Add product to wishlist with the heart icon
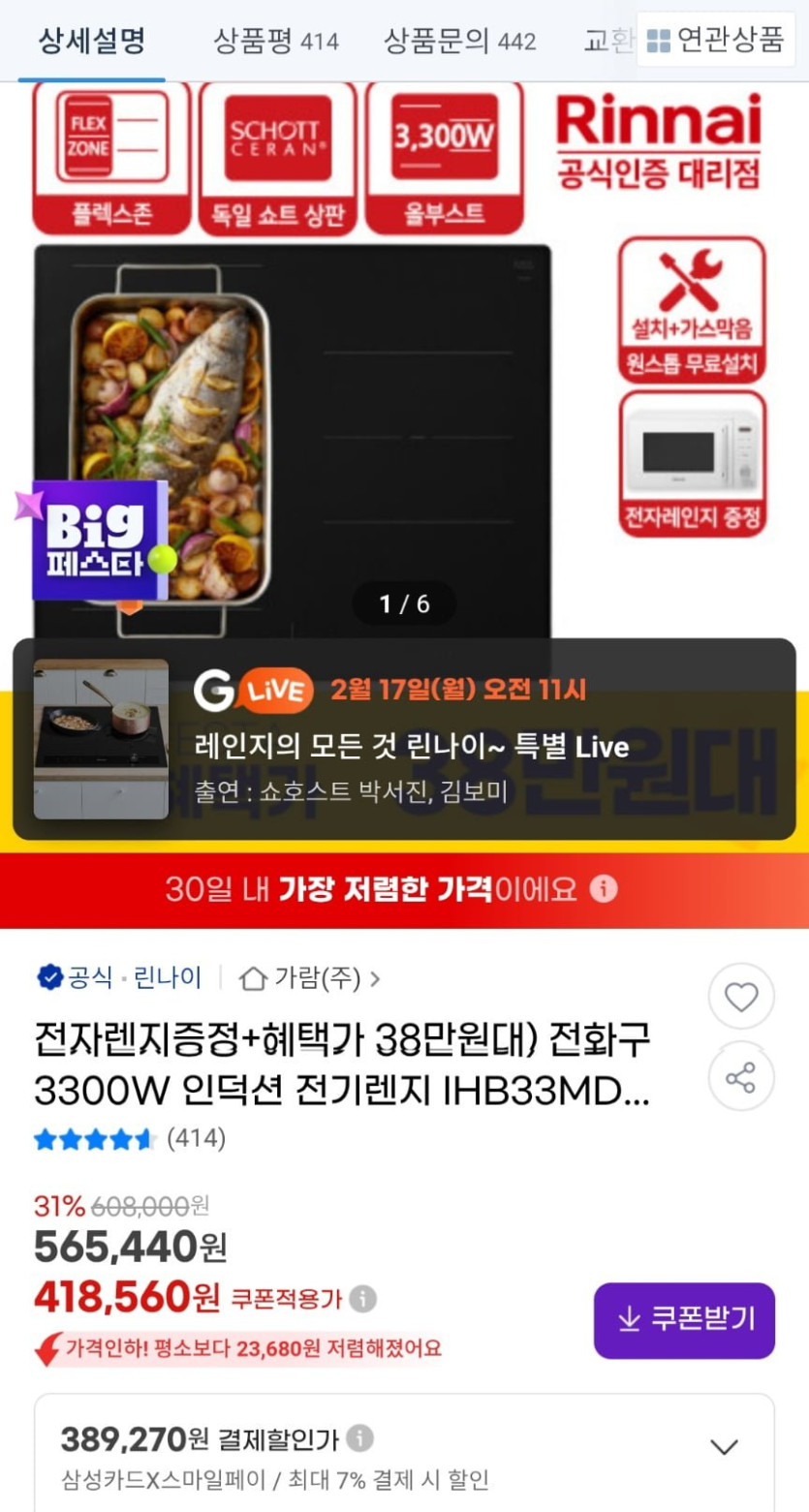The image size is (809, 1512). [741, 997]
